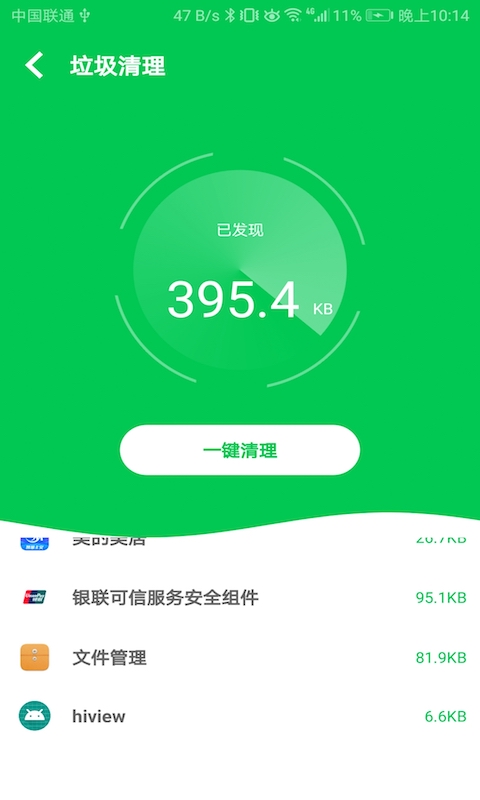Open the hiview junk item
Viewport: 480px width, 800px height.
point(240,716)
